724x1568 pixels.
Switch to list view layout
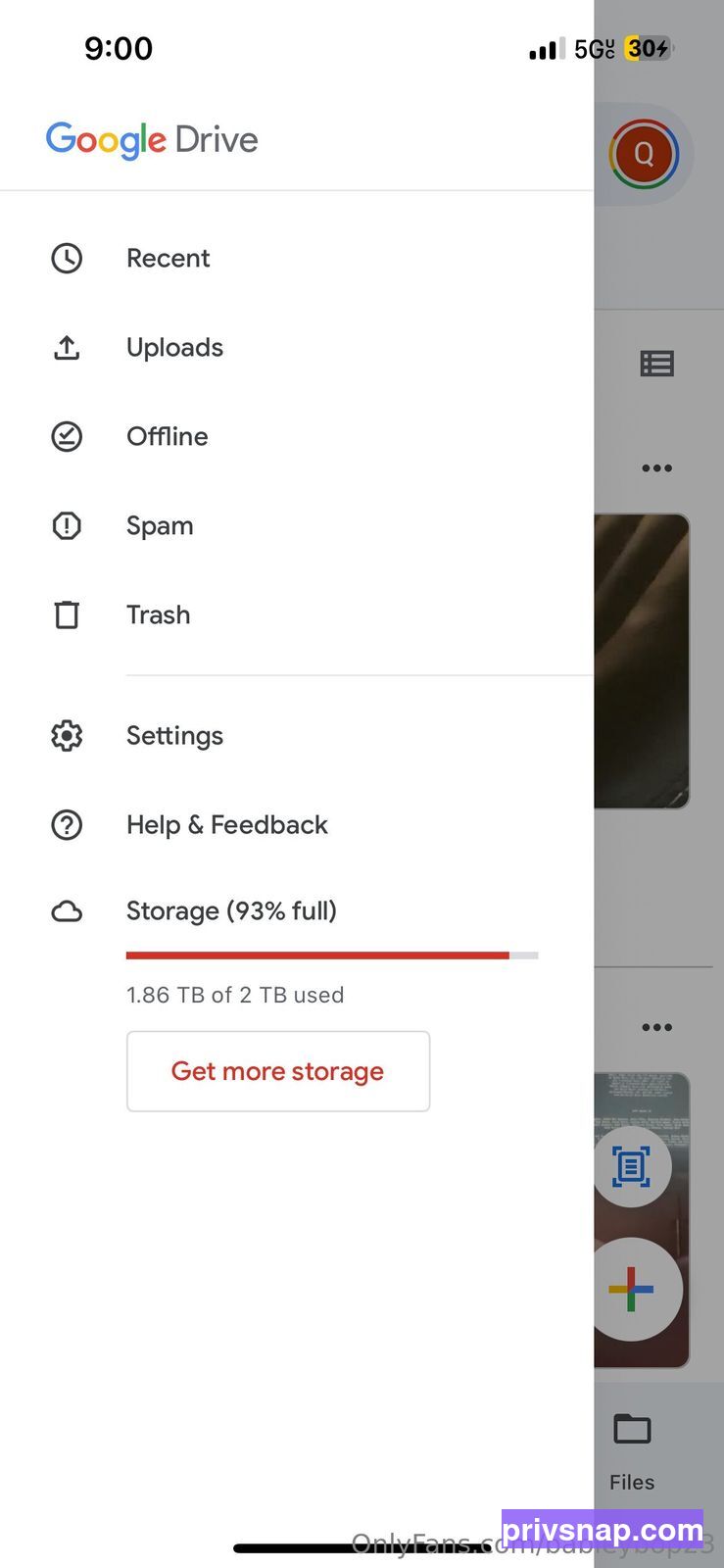(x=656, y=365)
